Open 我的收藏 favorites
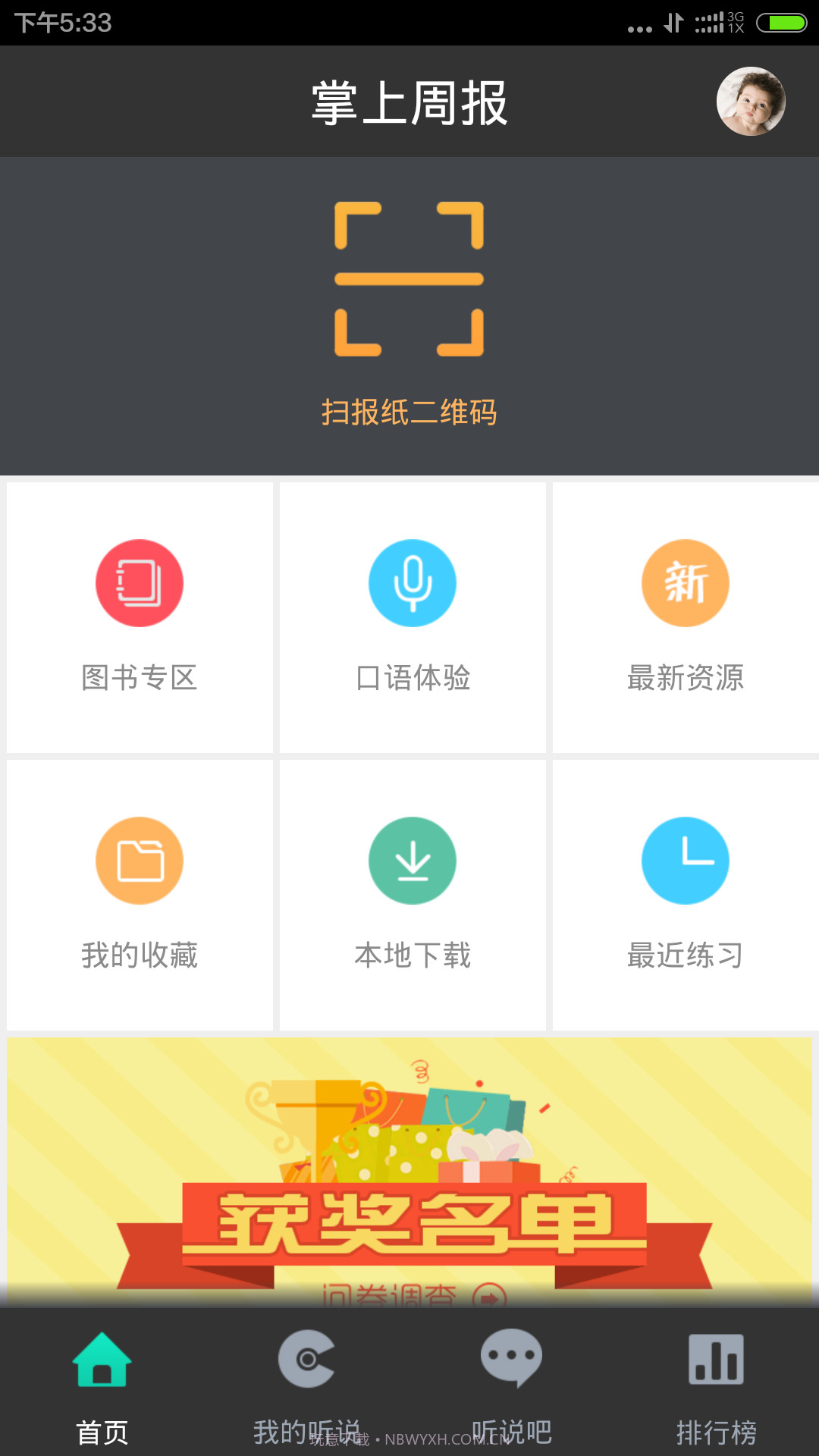 (140, 895)
